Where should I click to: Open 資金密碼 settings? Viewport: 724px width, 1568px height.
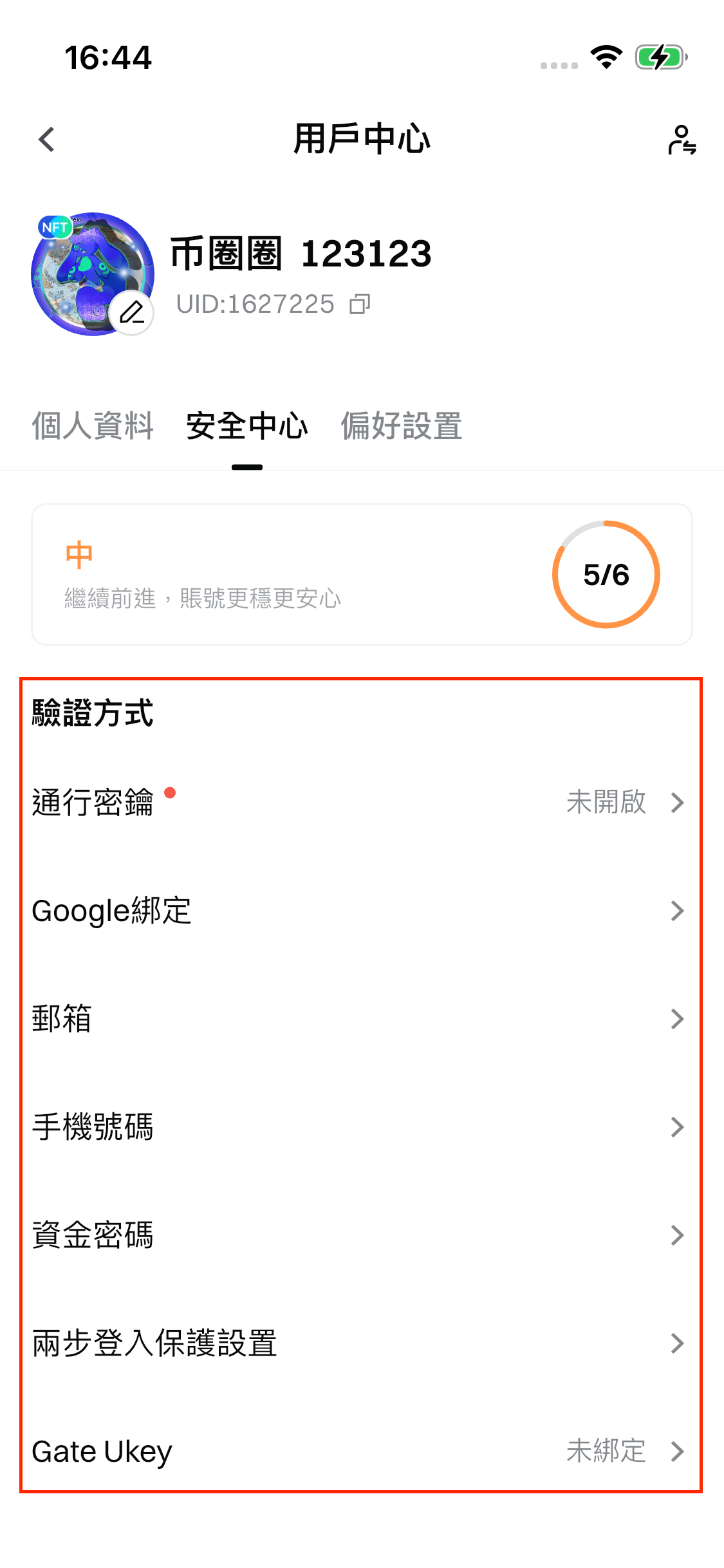tap(360, 1235)
